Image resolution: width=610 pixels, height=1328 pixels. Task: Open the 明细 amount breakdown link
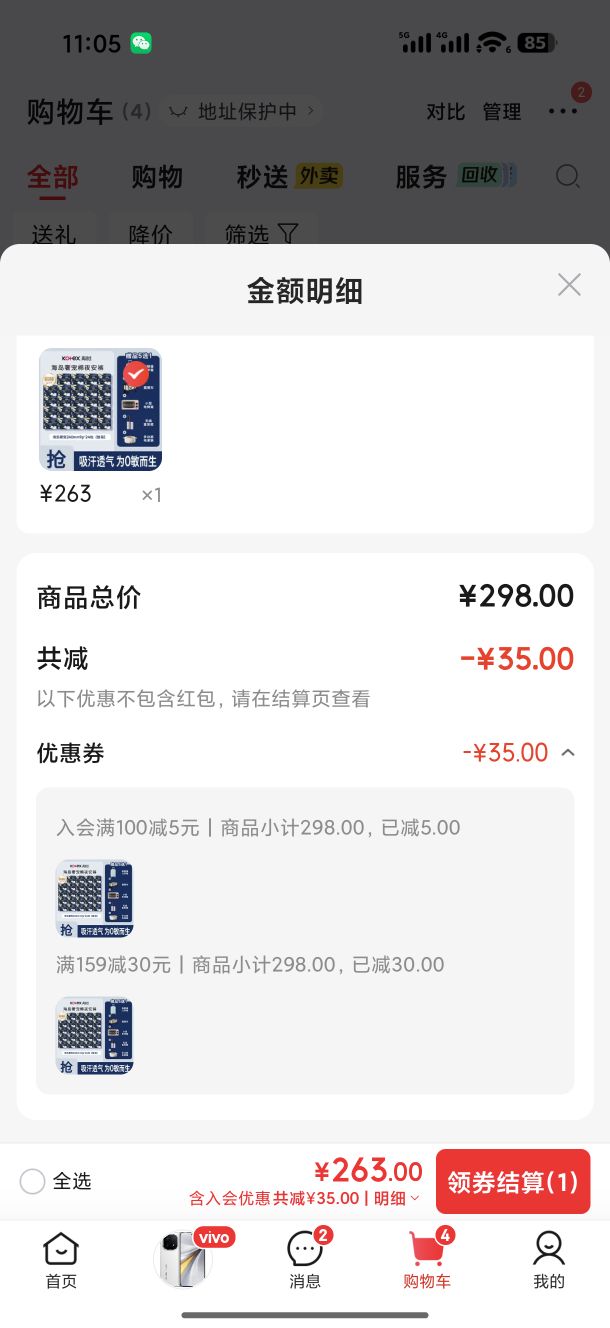pos(397,1198)
